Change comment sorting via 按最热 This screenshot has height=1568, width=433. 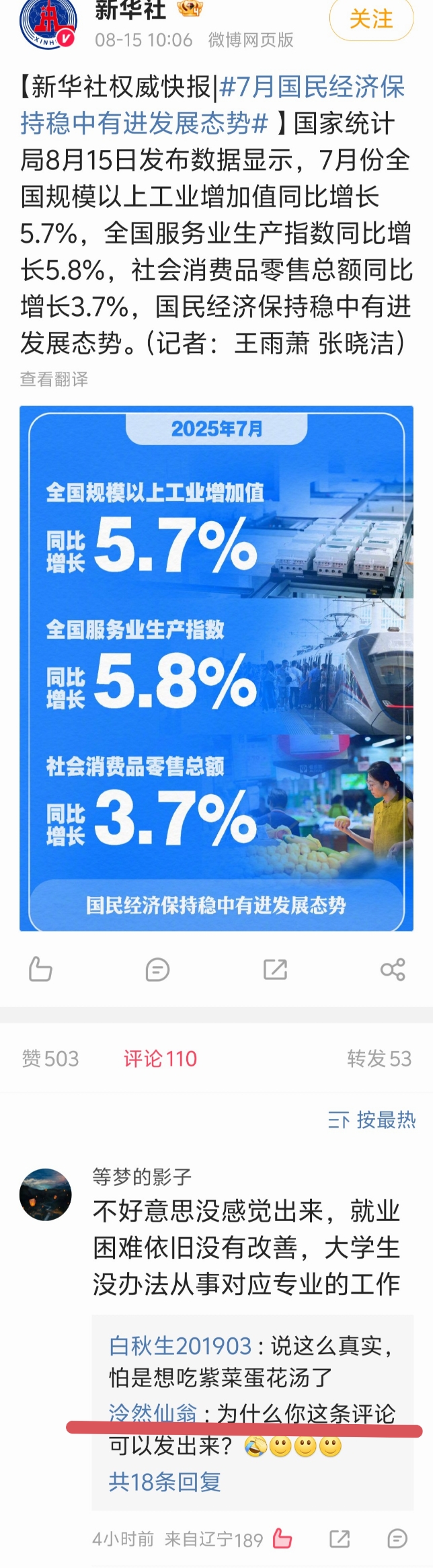372,1120
